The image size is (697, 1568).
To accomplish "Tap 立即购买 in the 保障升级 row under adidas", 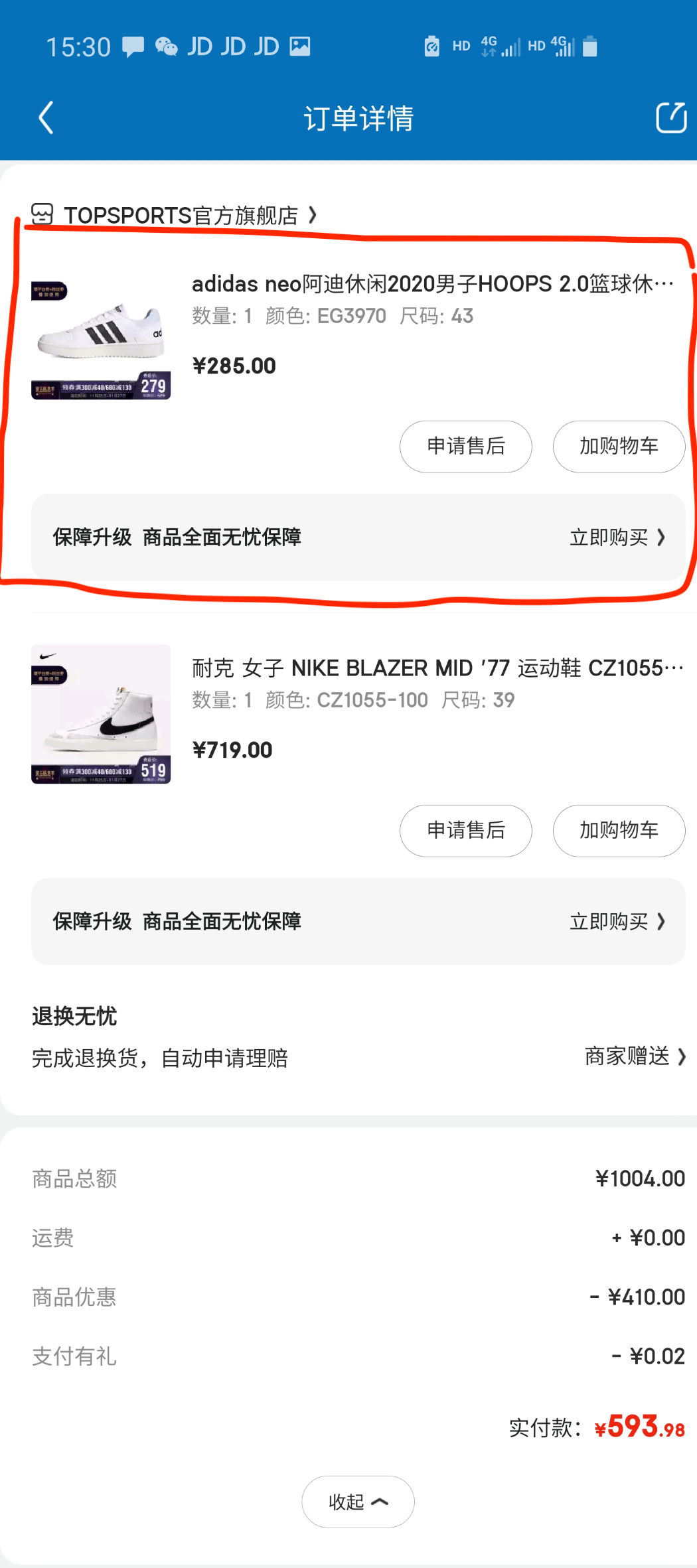I will click(617, 537).
